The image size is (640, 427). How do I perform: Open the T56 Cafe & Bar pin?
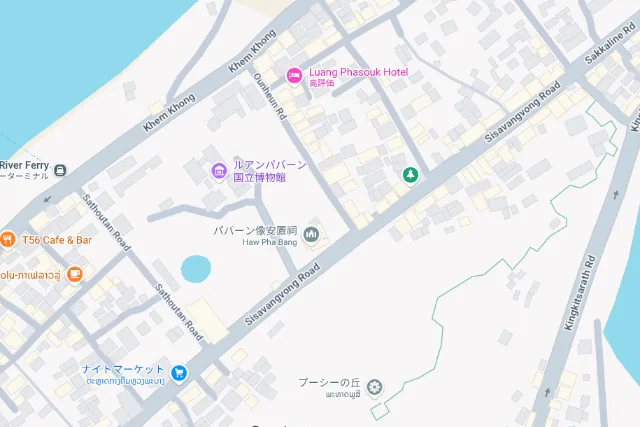tap(8, 240)
